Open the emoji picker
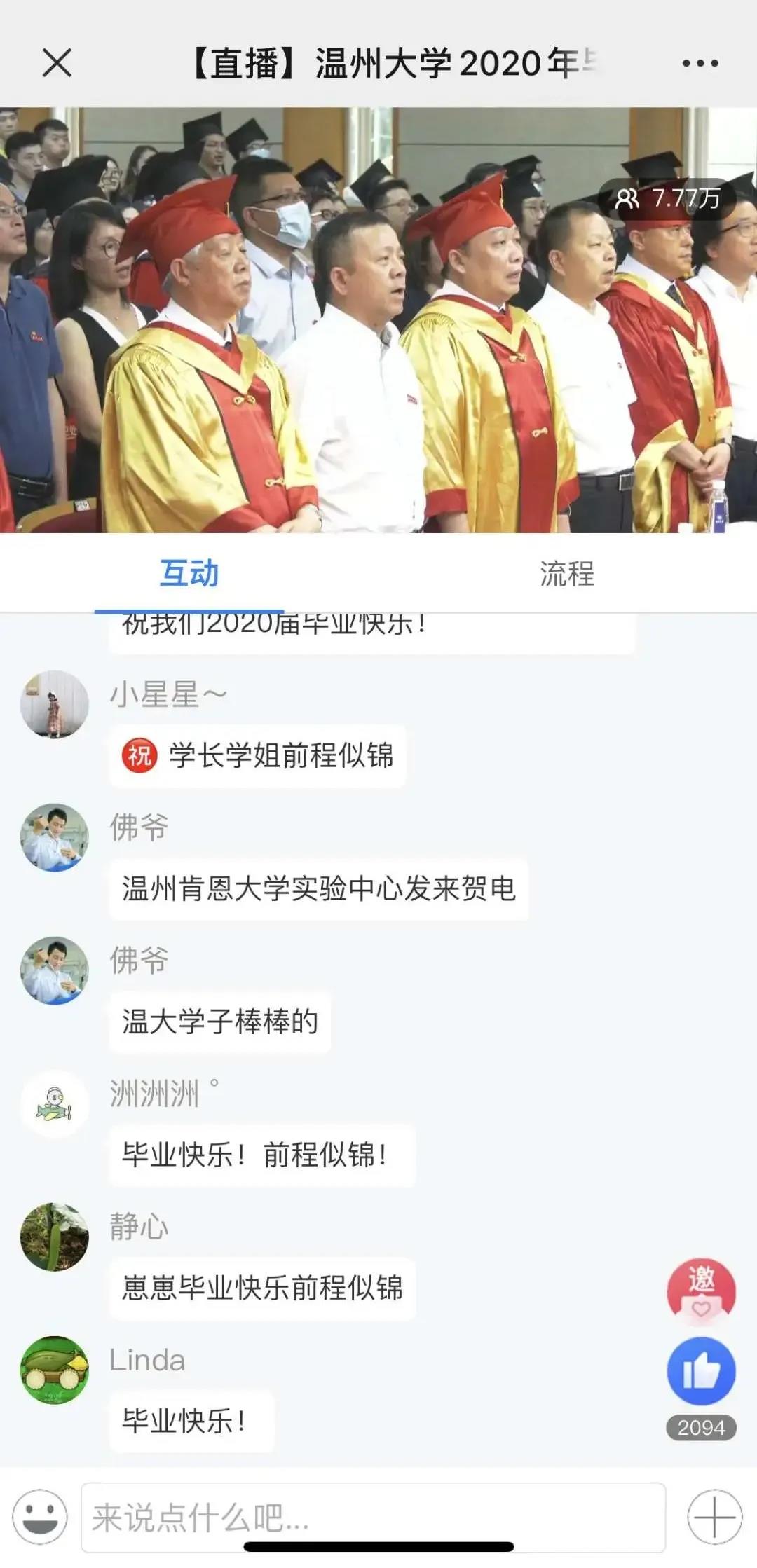The height and width of the screenshot is (1568, 757). 40,1517
